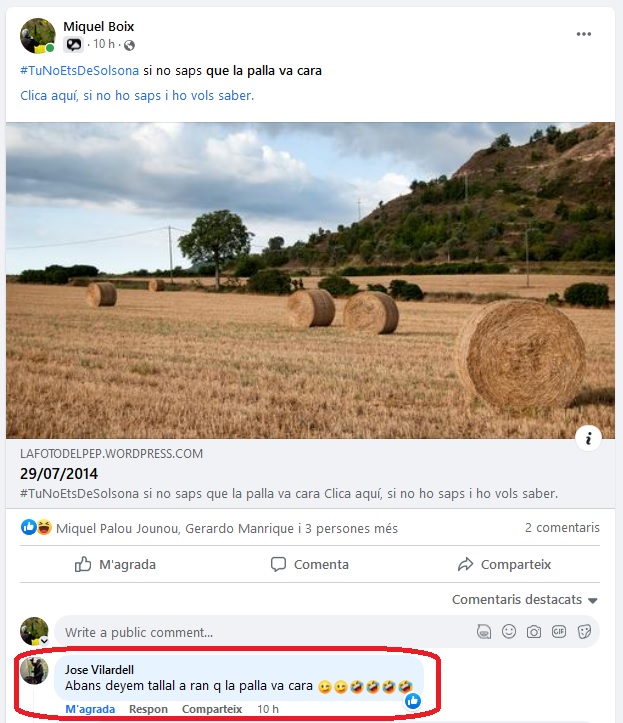
Task: Follow the 'Clica aquí' link
Action: (x=137, y=96)
